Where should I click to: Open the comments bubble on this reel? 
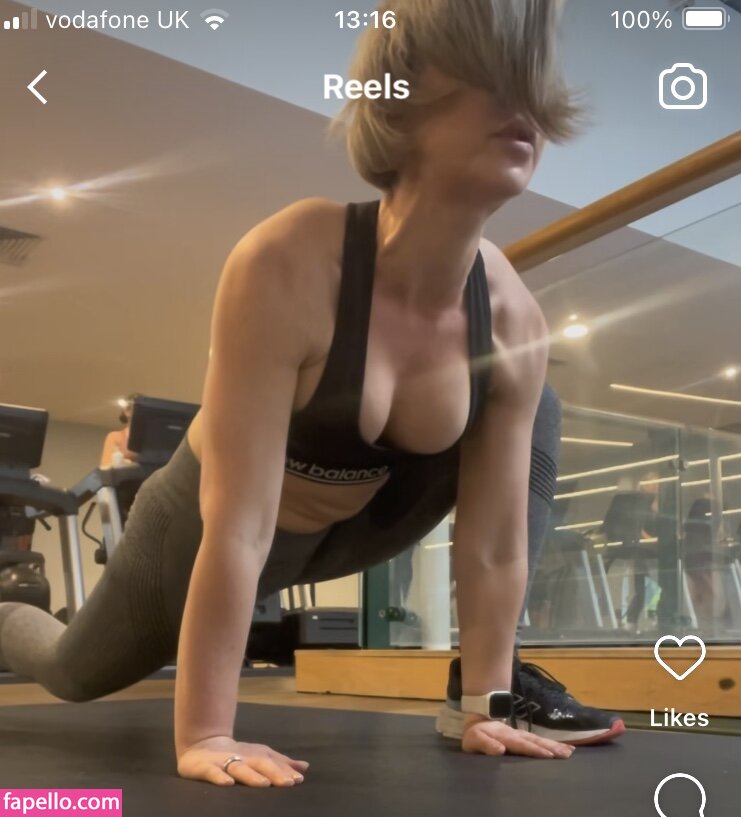[x=680, y=796]
